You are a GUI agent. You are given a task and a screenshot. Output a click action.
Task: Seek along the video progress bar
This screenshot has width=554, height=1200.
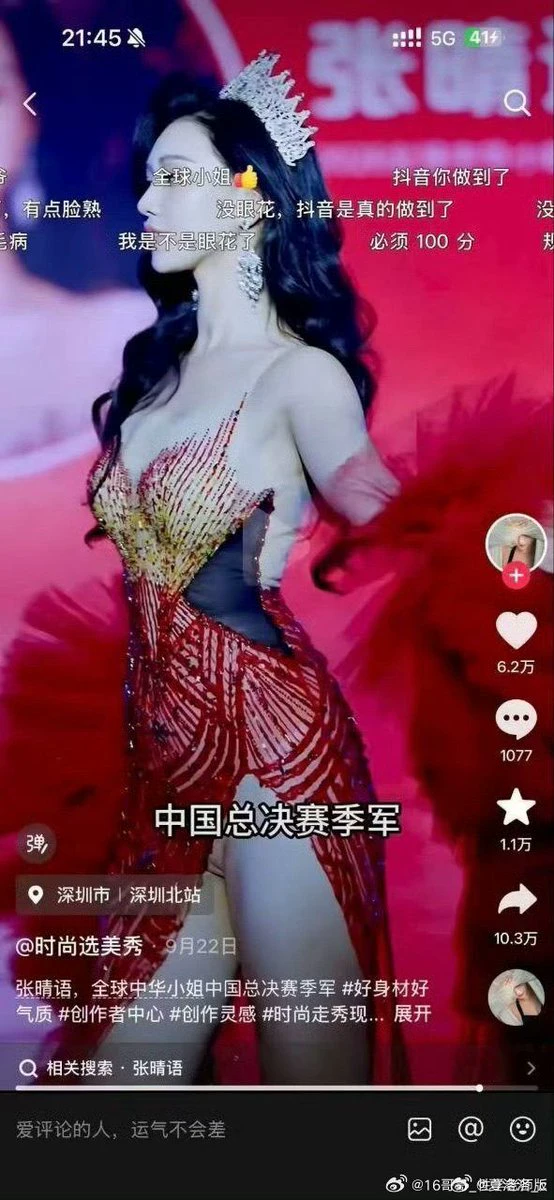coord(277,1088)
